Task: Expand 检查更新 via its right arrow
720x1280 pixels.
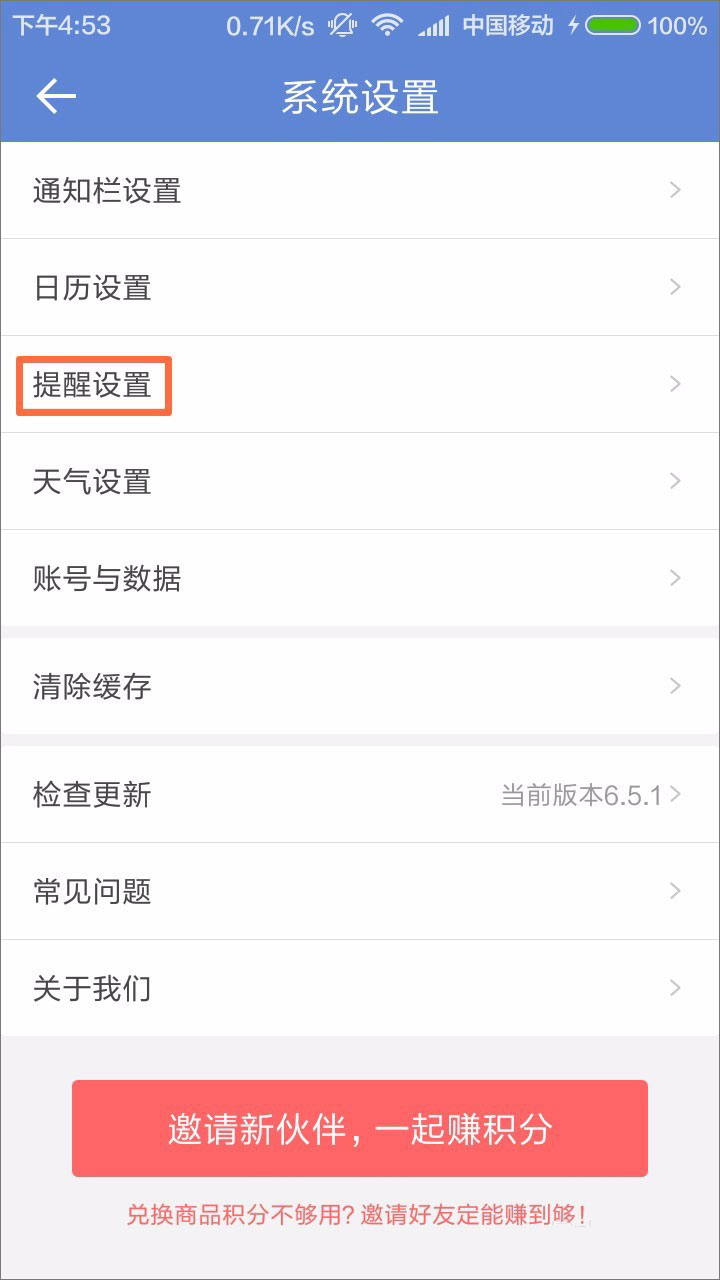Action: [x=676, y=795]
